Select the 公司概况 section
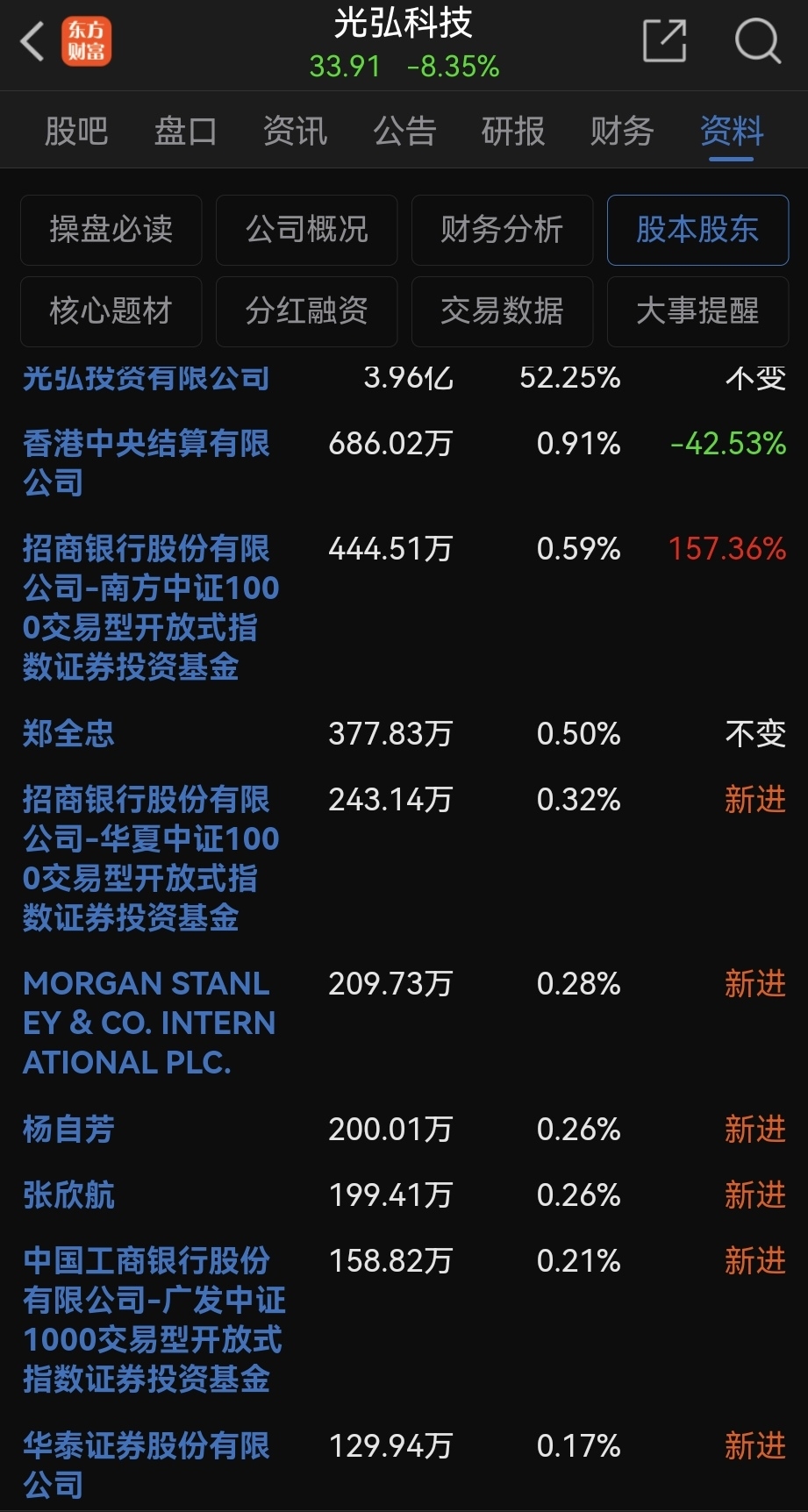 [307, 230]
